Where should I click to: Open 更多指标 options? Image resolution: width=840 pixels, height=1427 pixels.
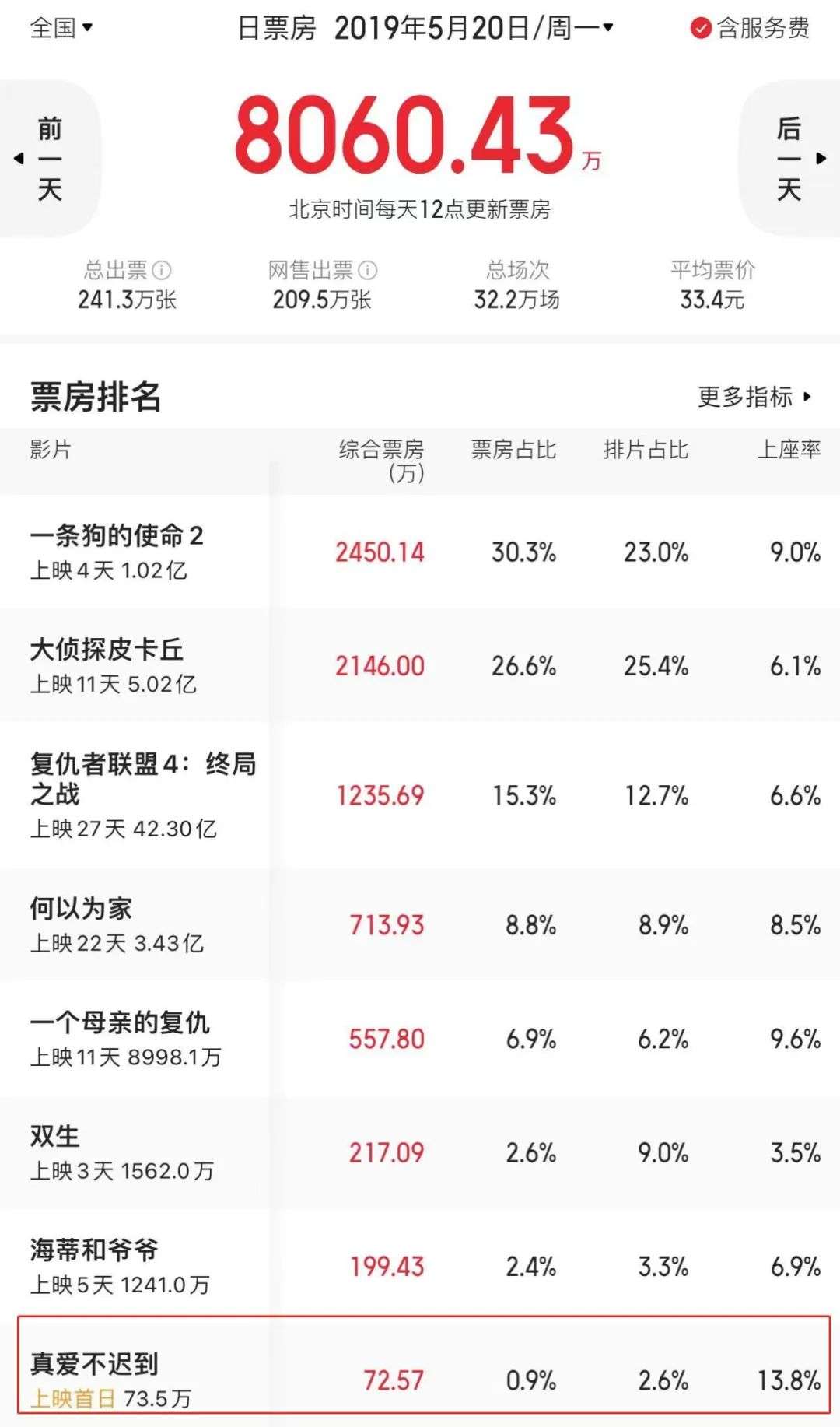753,397
